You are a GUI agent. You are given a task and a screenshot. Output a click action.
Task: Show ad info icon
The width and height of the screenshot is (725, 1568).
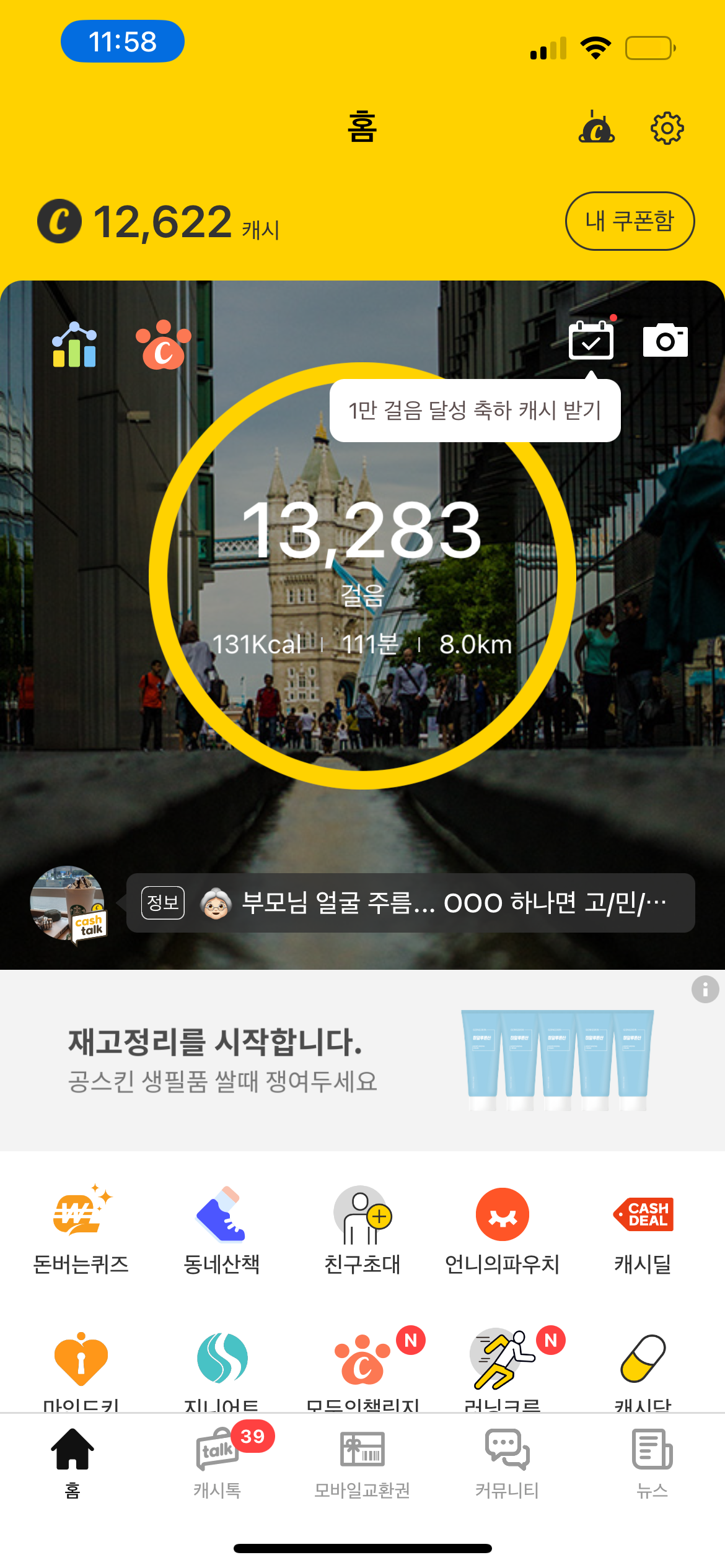(705, 990)
